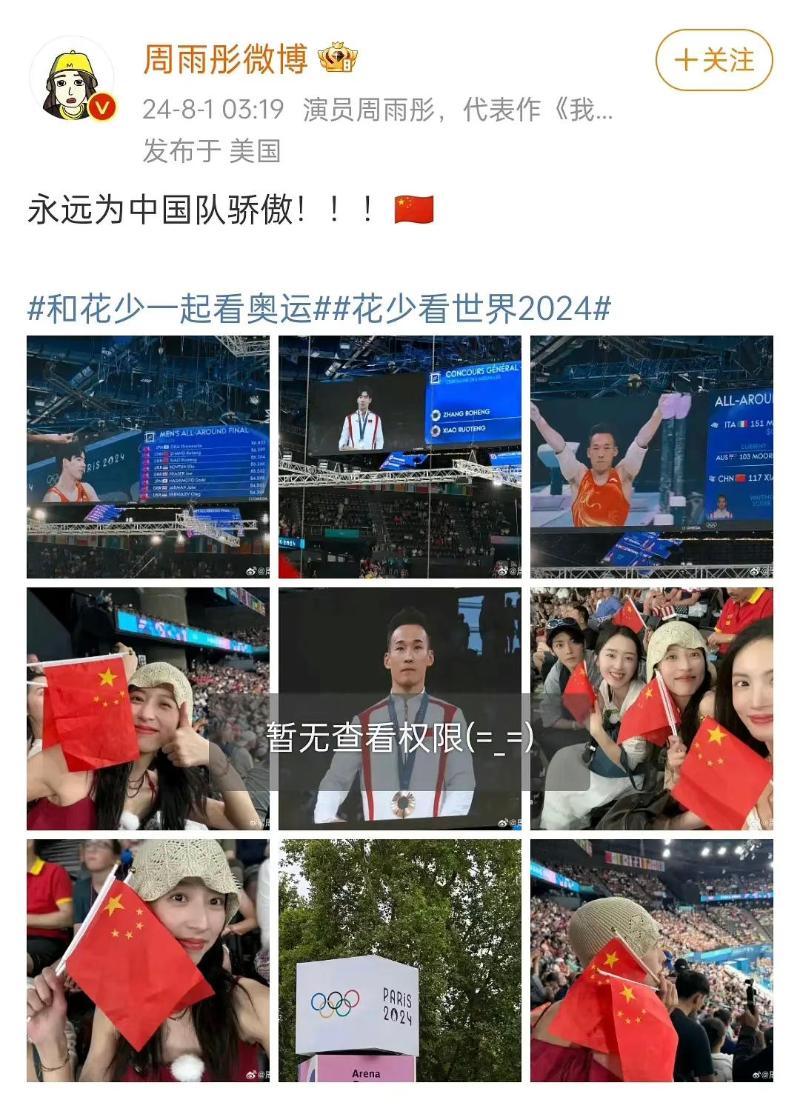View close-up selfie with flag on cheek
800x1097 pixels.
click(148, 960)
